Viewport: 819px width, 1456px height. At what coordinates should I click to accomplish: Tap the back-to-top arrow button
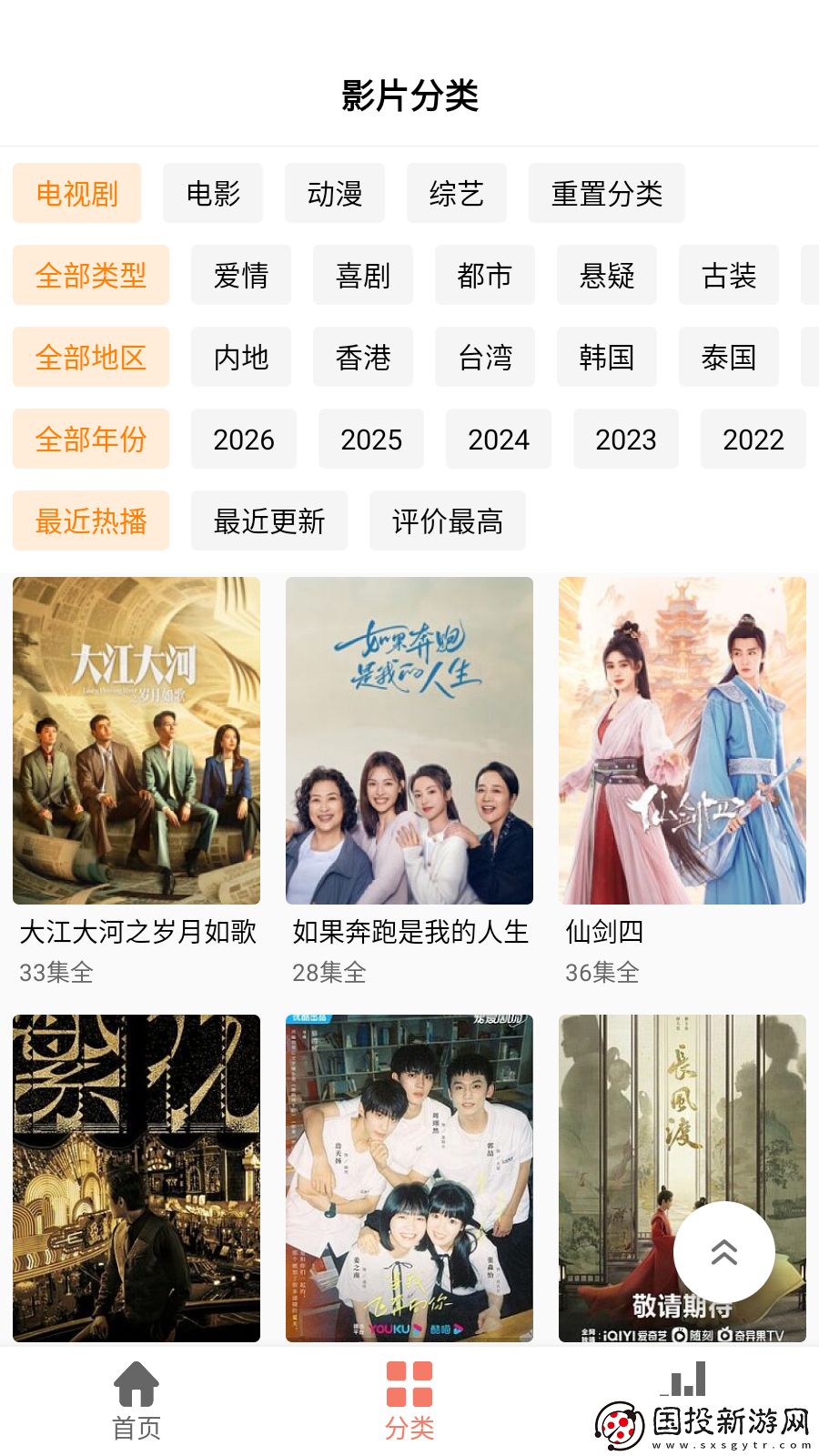coord(724,1252)
